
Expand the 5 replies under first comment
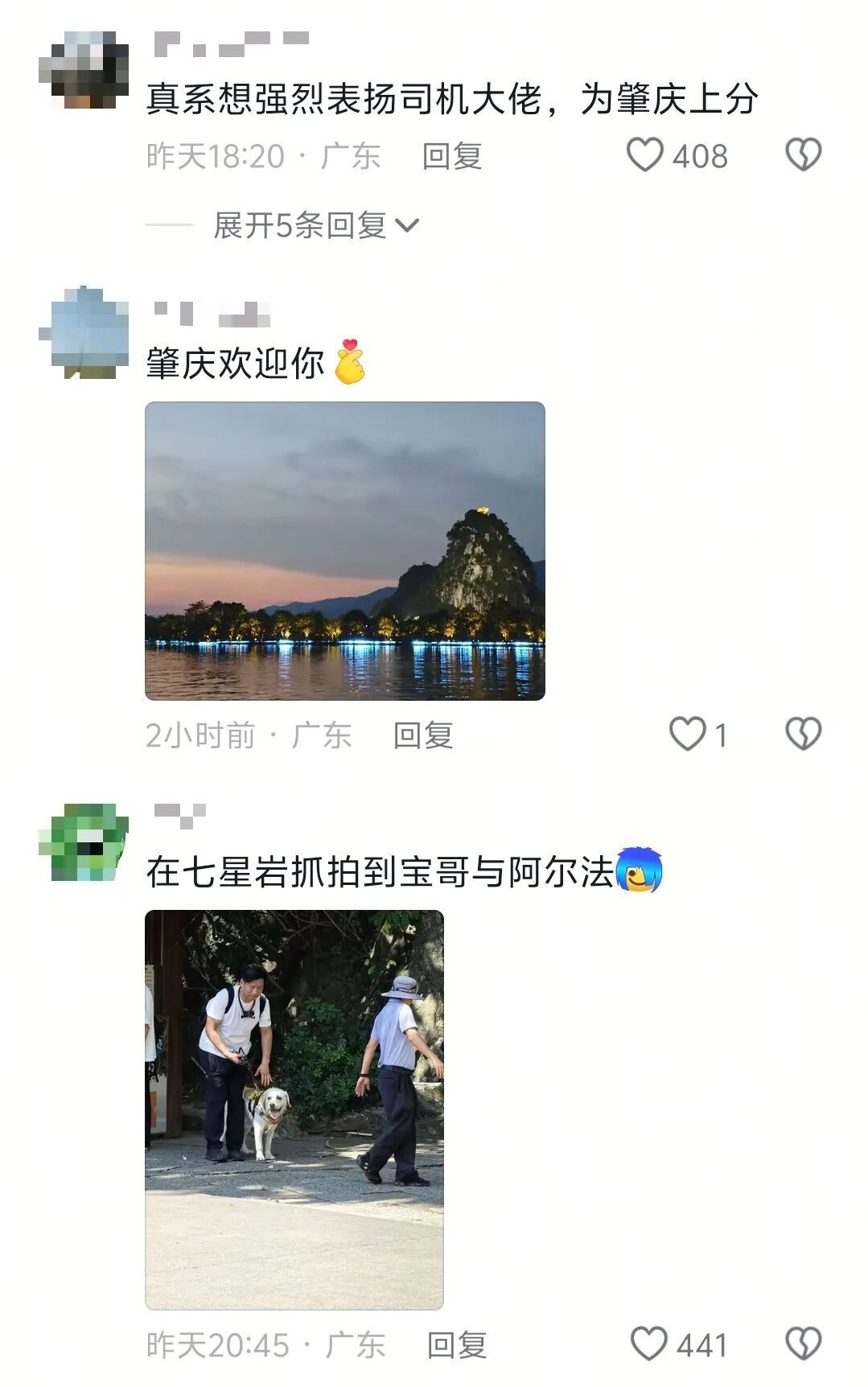pyautogui.click(x=316, y=226)
